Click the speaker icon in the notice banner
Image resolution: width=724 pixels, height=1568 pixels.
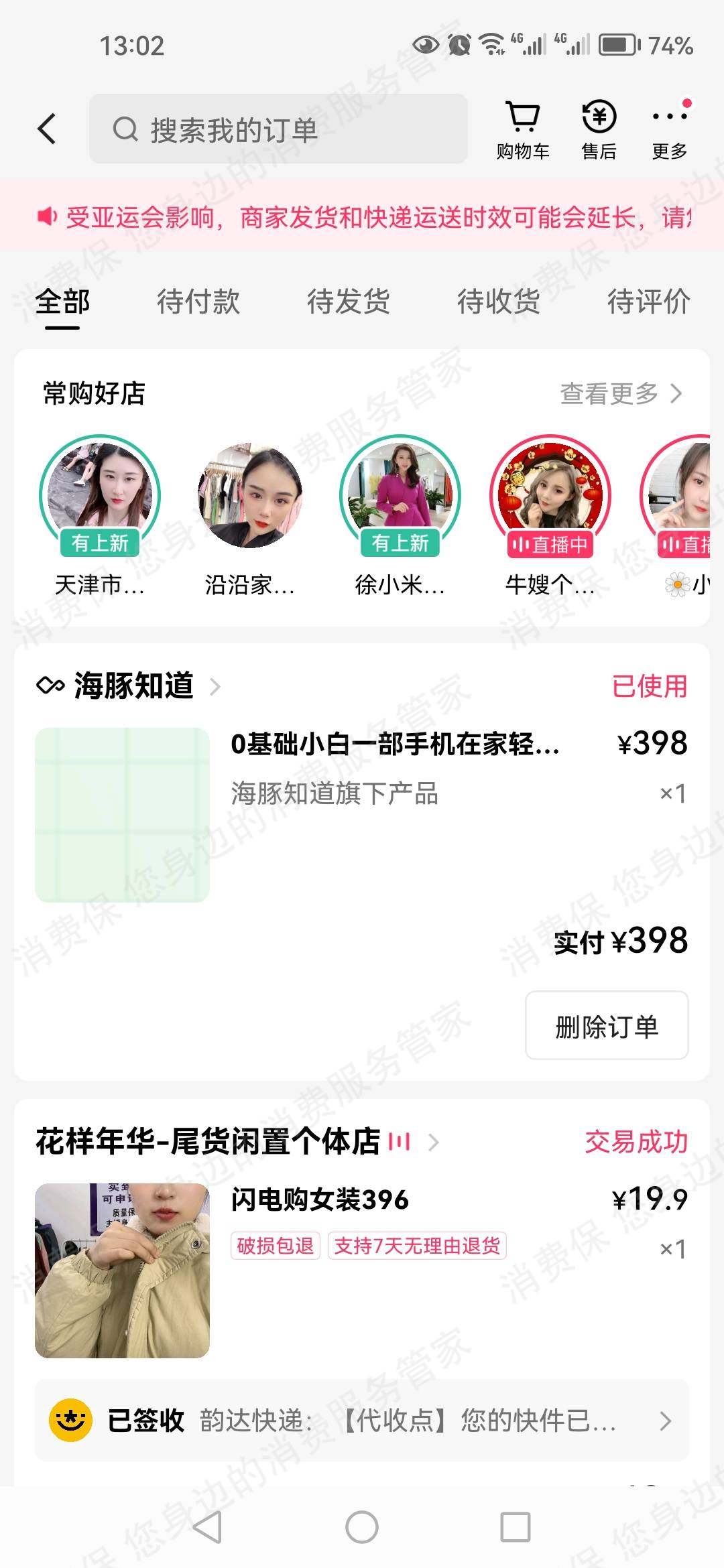click(x=48, y=216)
